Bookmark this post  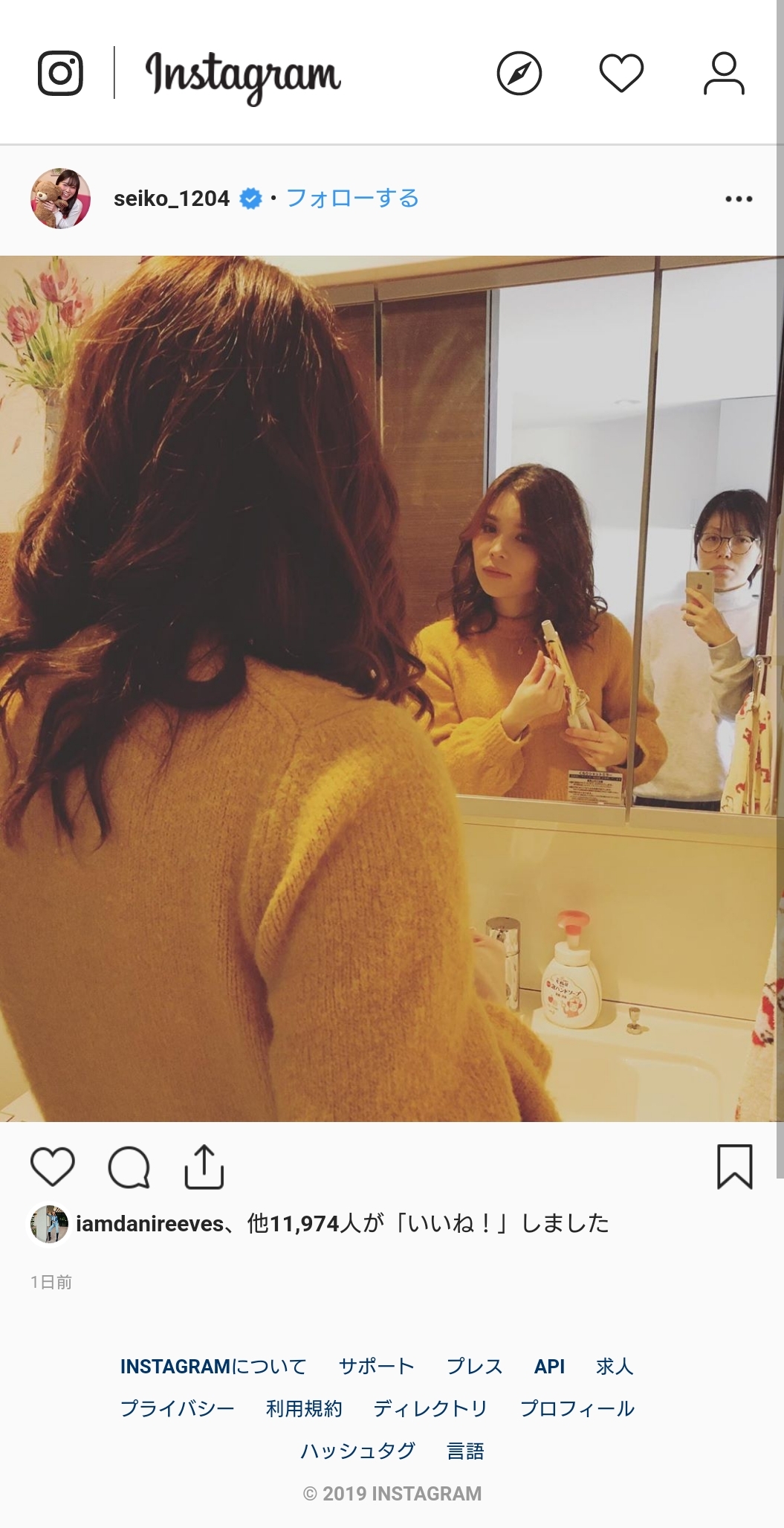coord(734,1167)
